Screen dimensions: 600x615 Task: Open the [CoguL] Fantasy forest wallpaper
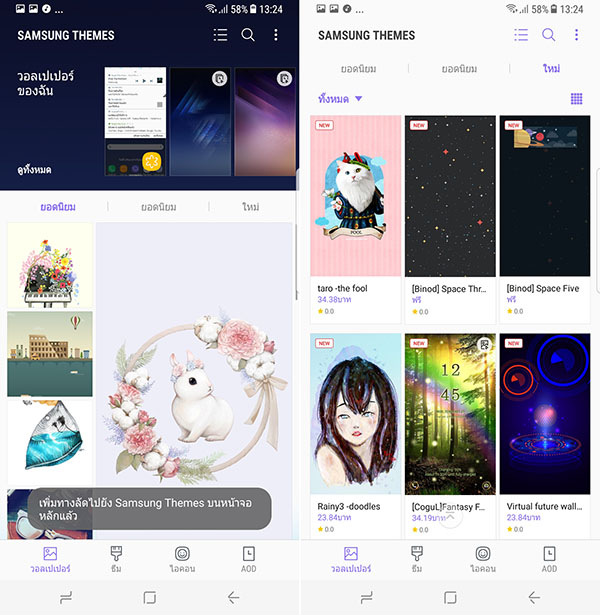(x=449, y=413)
